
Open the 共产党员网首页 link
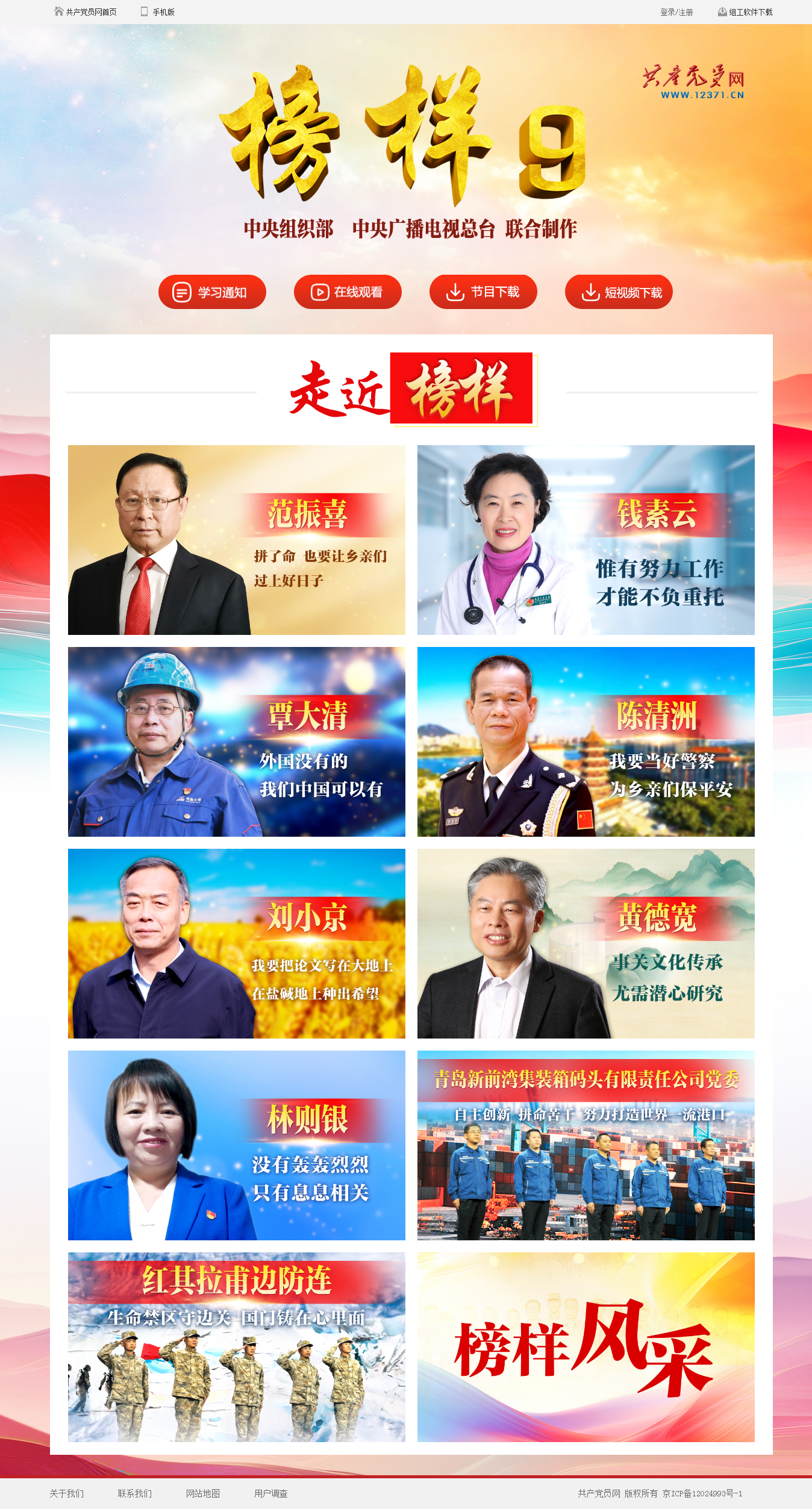pyautogui.click(x=90, y=12)
